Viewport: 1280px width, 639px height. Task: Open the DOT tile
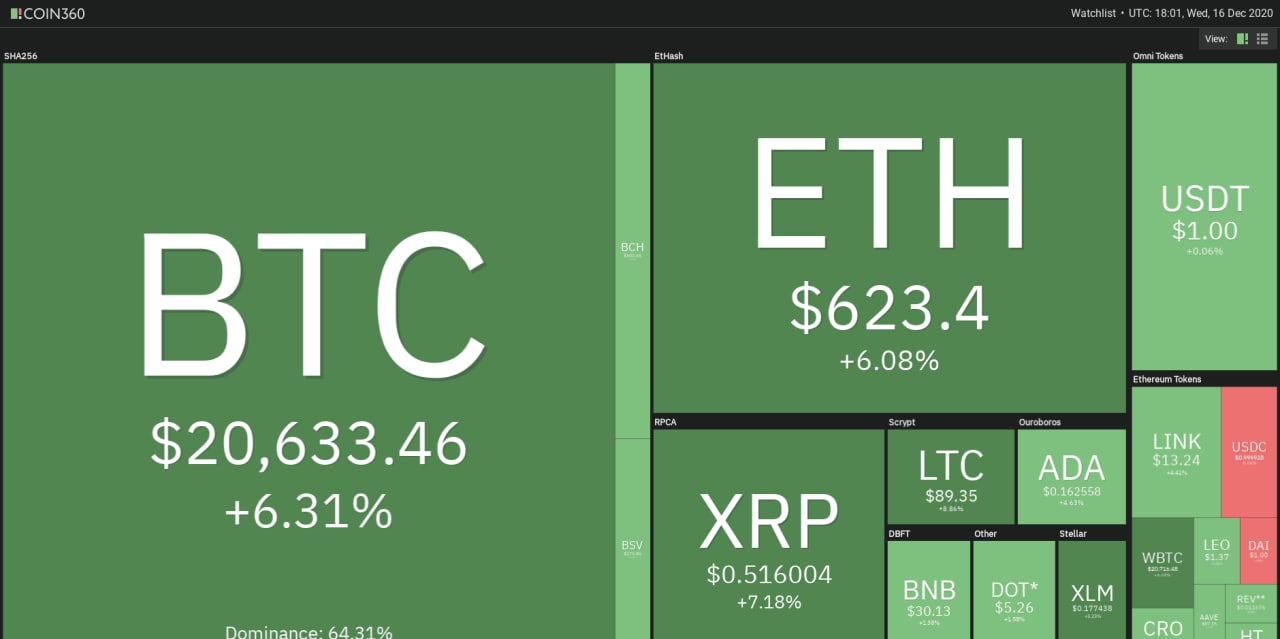(x=1014, y=590)
